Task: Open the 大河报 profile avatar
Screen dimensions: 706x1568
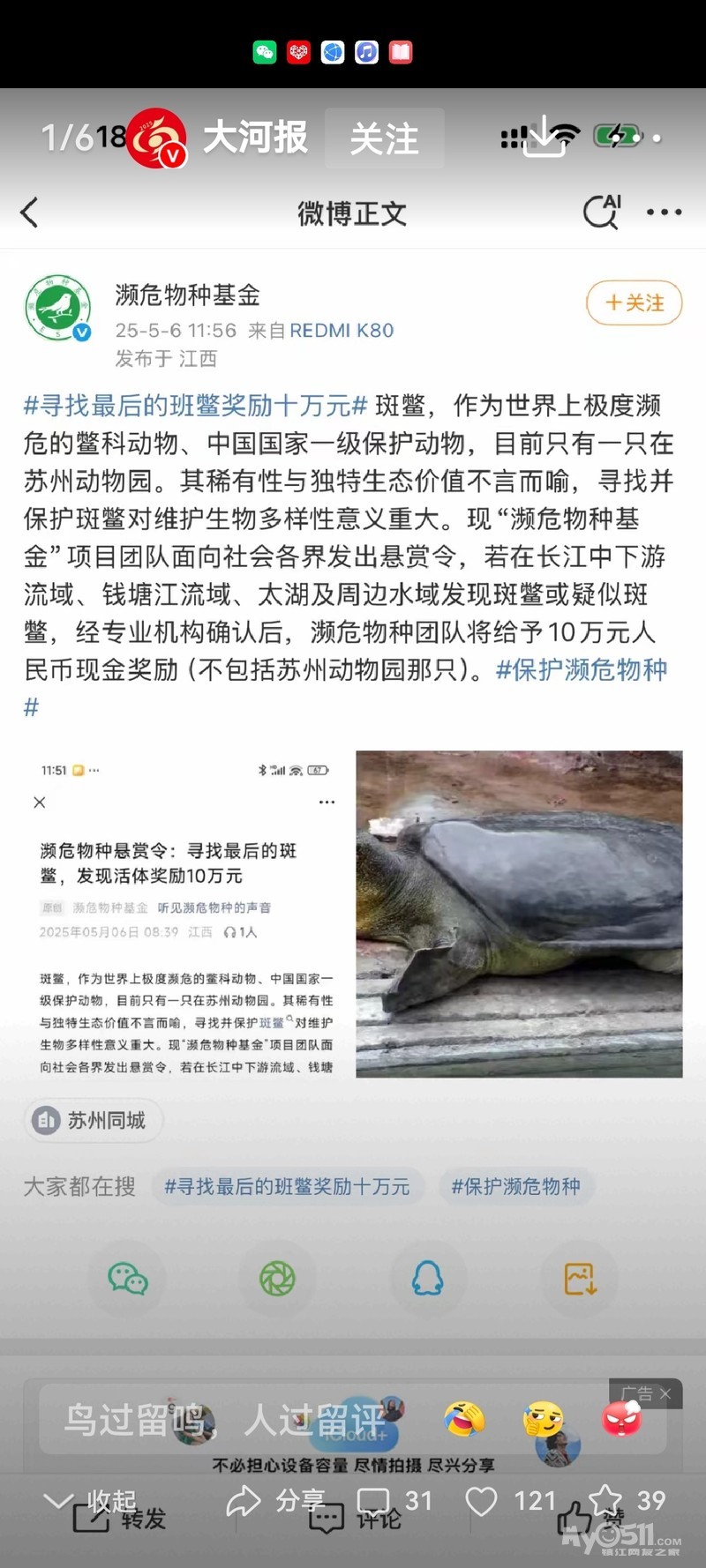Action: (x=156, y=138)
